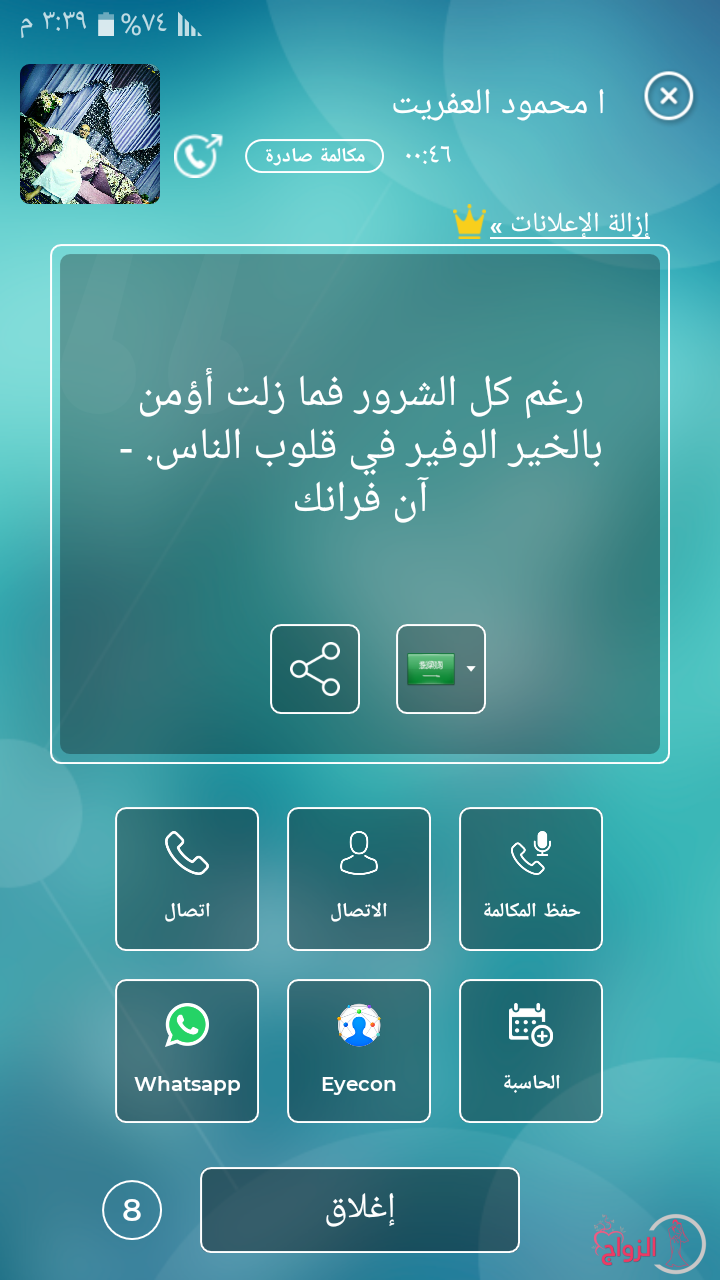Viewport: 720px width, 1280px height.
Task: Tap the "حفظ المكالمة" save call button
Action: [x=531, y=879]
